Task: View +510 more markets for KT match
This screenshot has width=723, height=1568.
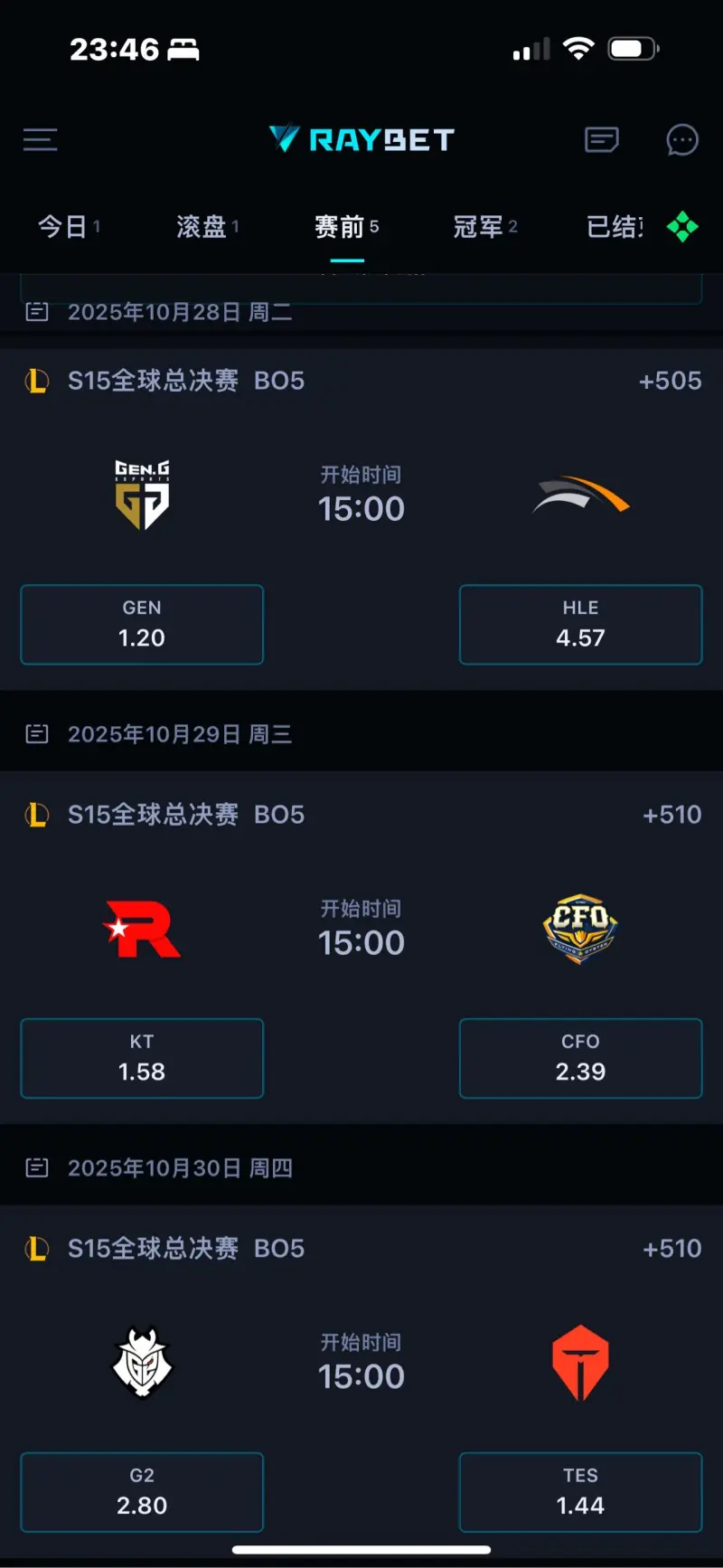Action: point(671,815)
